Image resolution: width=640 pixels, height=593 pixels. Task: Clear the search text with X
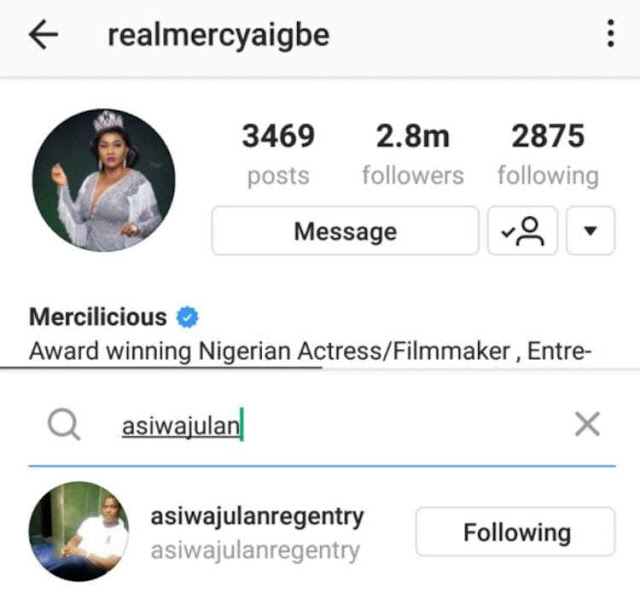point(587,425)
